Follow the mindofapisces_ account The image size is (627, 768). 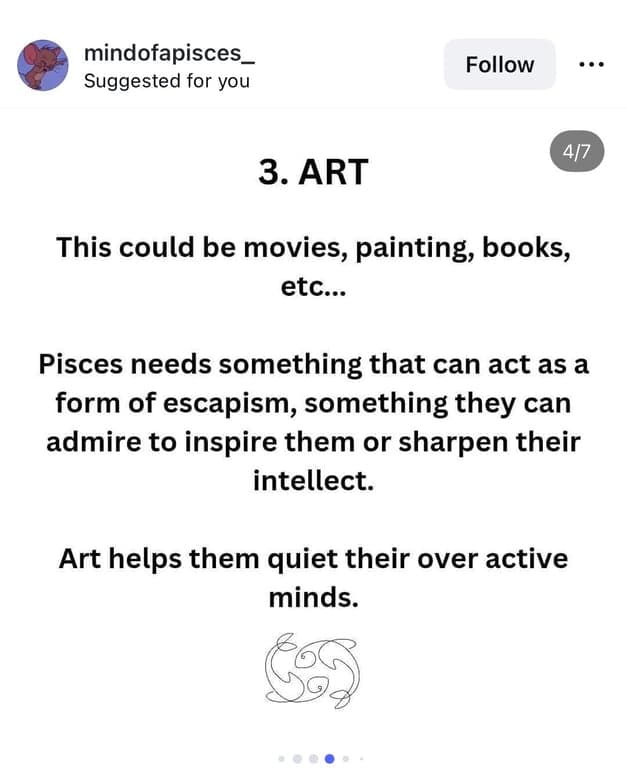[499, 65]
